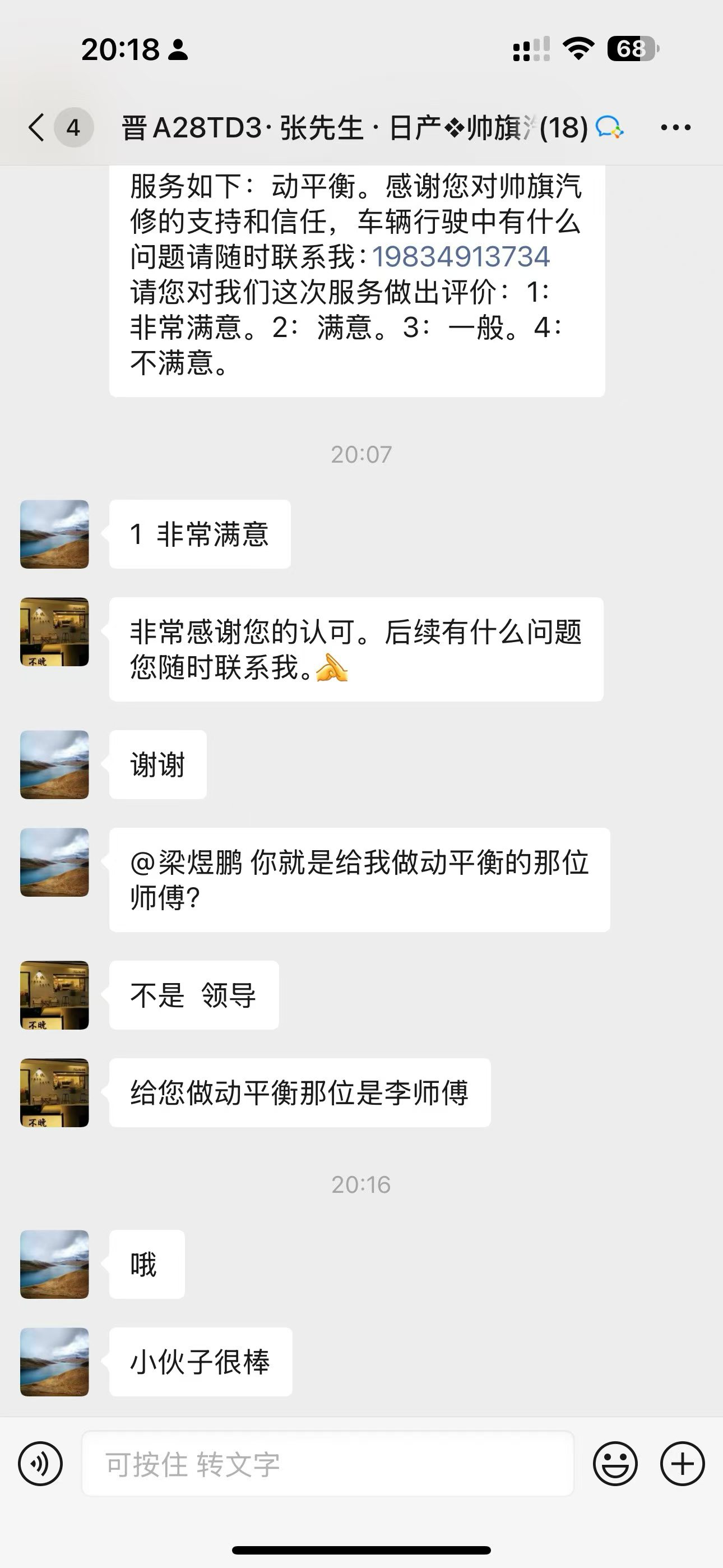
Task: Switch to voice input mode
Action: point(40,1464)
